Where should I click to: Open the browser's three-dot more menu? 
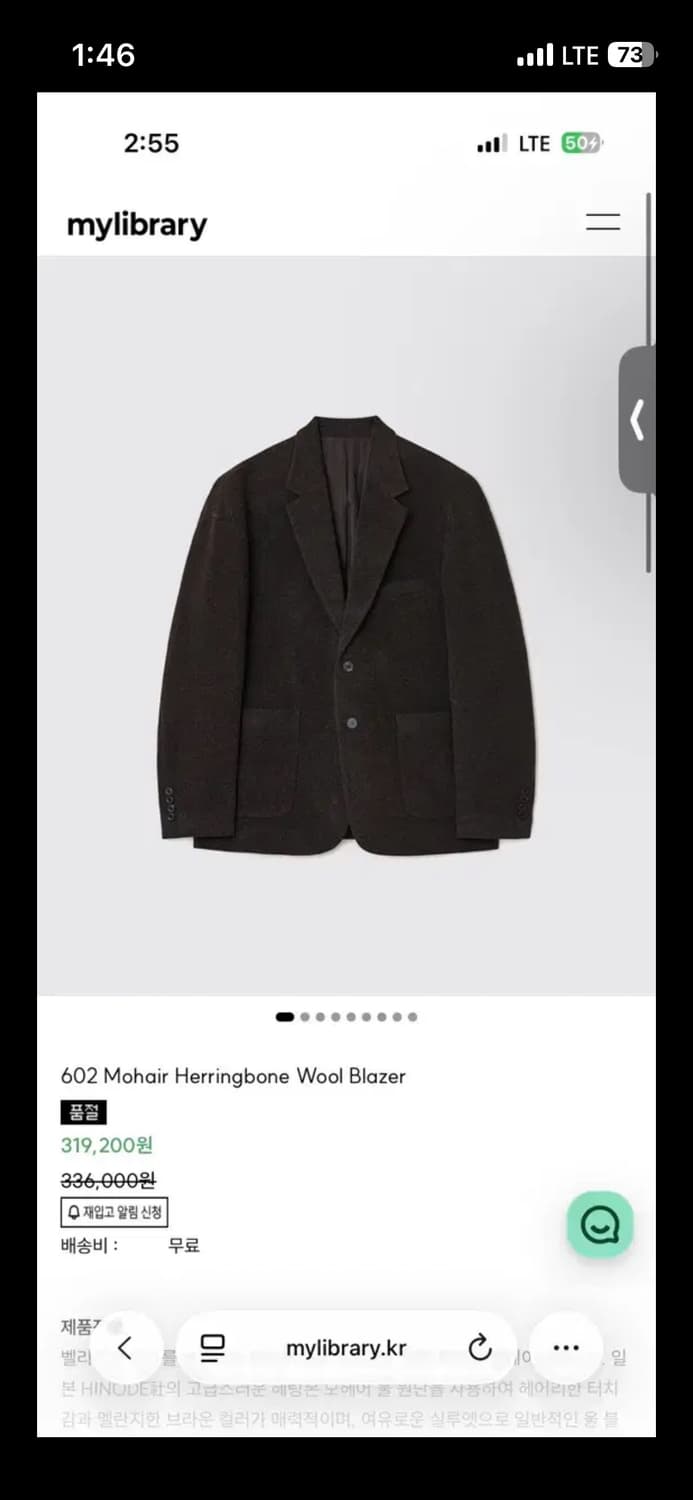(566, 1348)
